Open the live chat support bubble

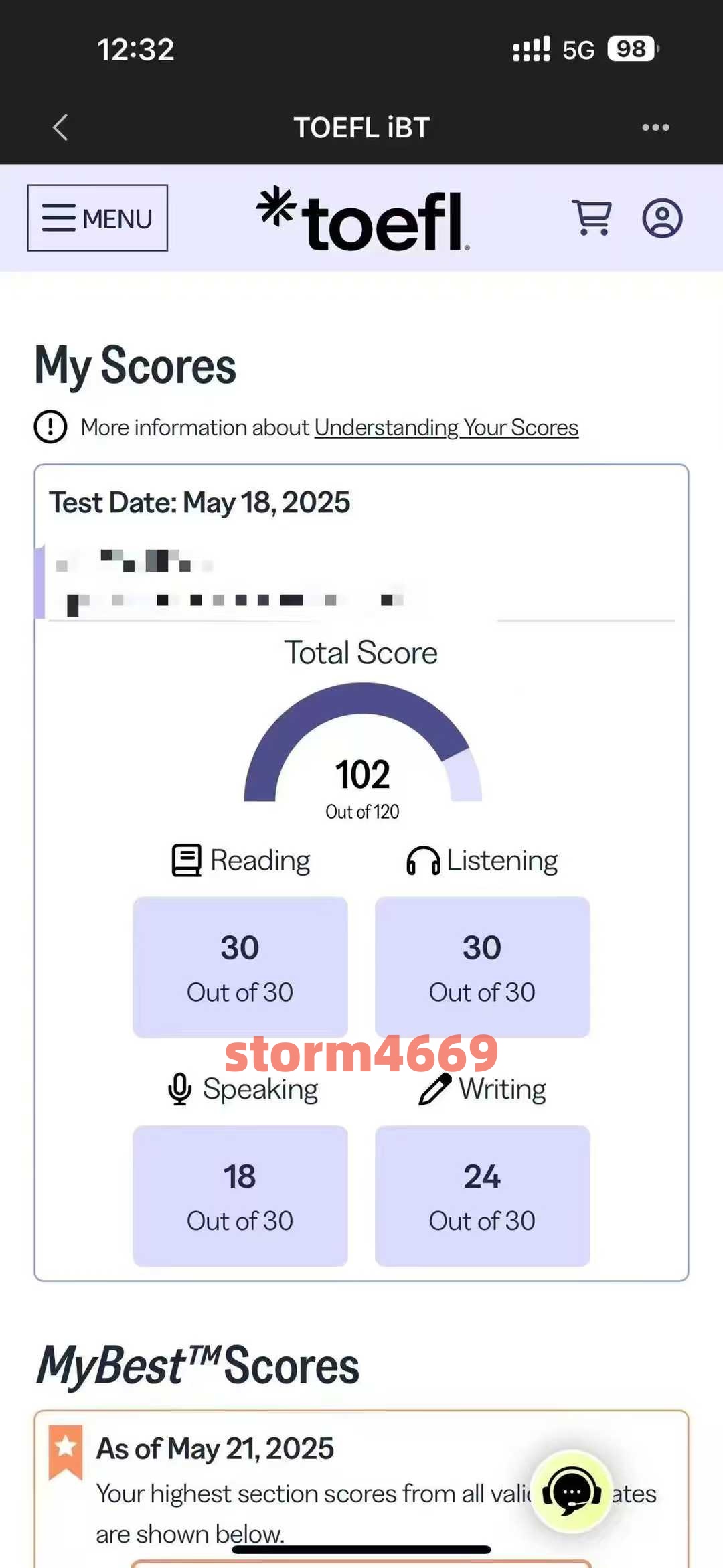[571, 1492]
